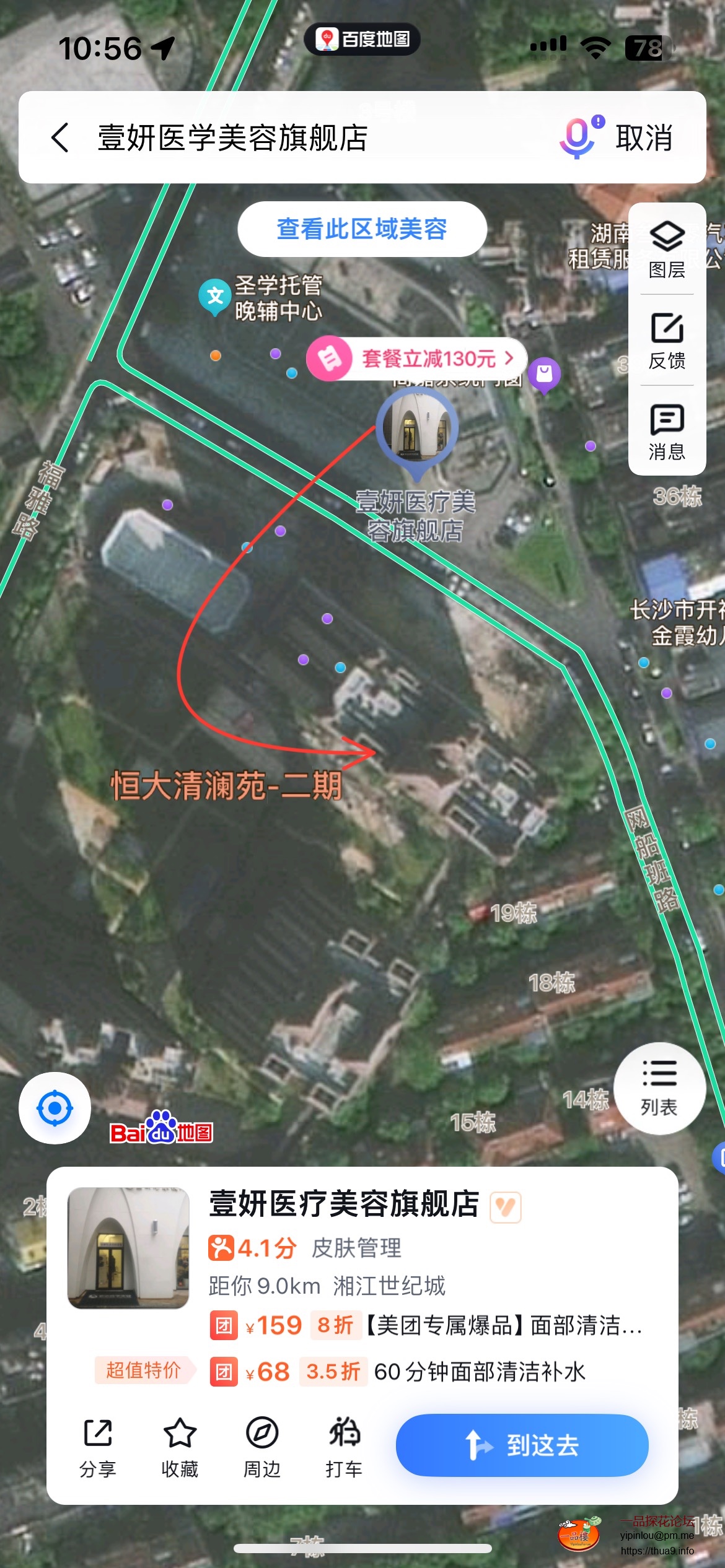Open the 壹妍医疗美容旗舰店 detail card
Screen dimensions: 725x1568
[344, 1204]
